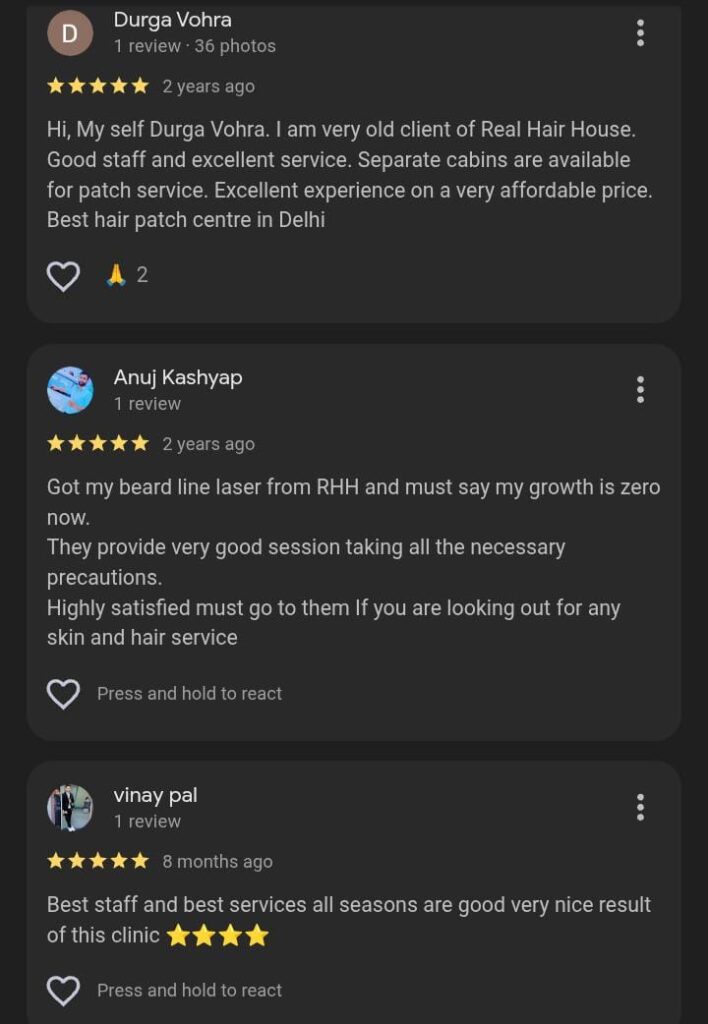Open Durga Vohra's profile avatar

(70, 33)
